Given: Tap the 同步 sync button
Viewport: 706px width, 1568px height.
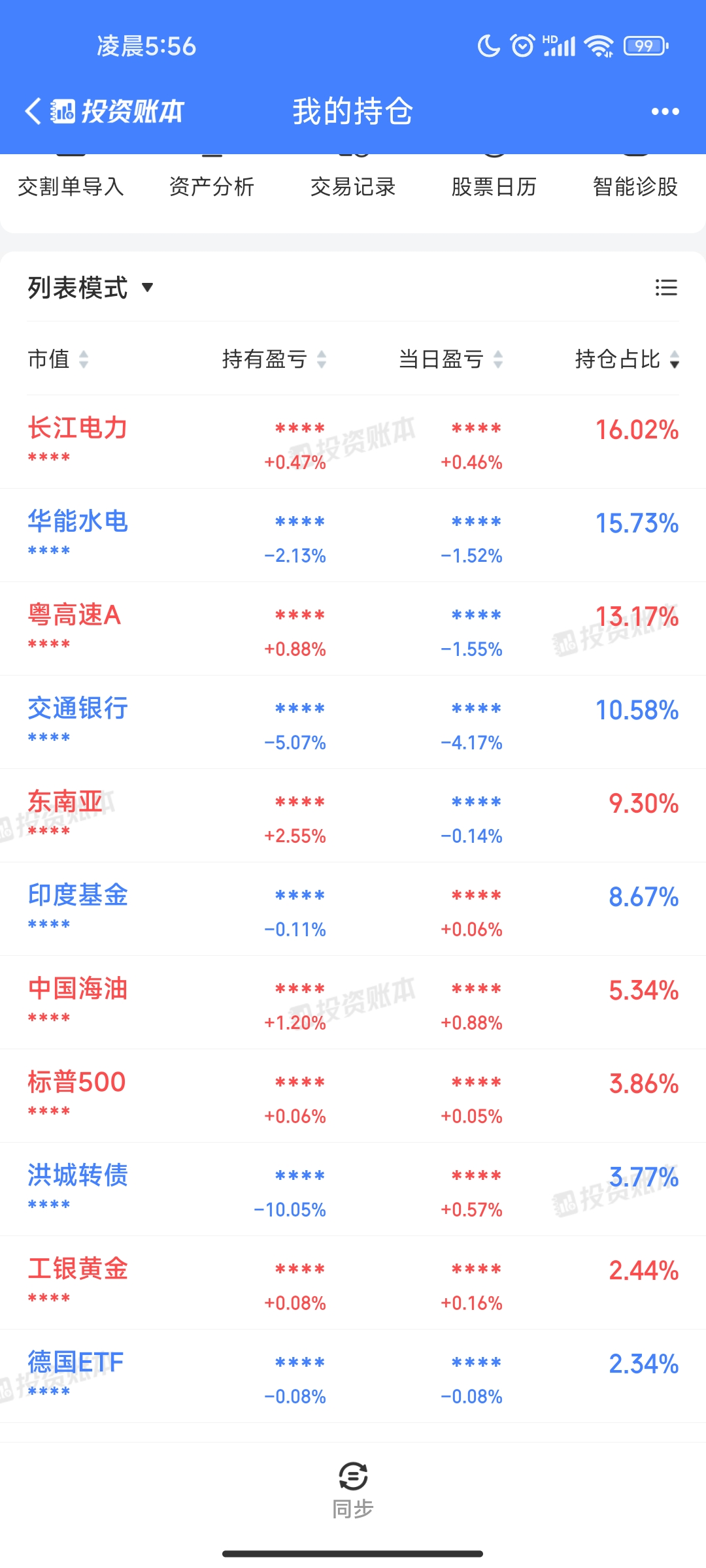Looking at the screenshot, I should click(x=353, y=1490).
